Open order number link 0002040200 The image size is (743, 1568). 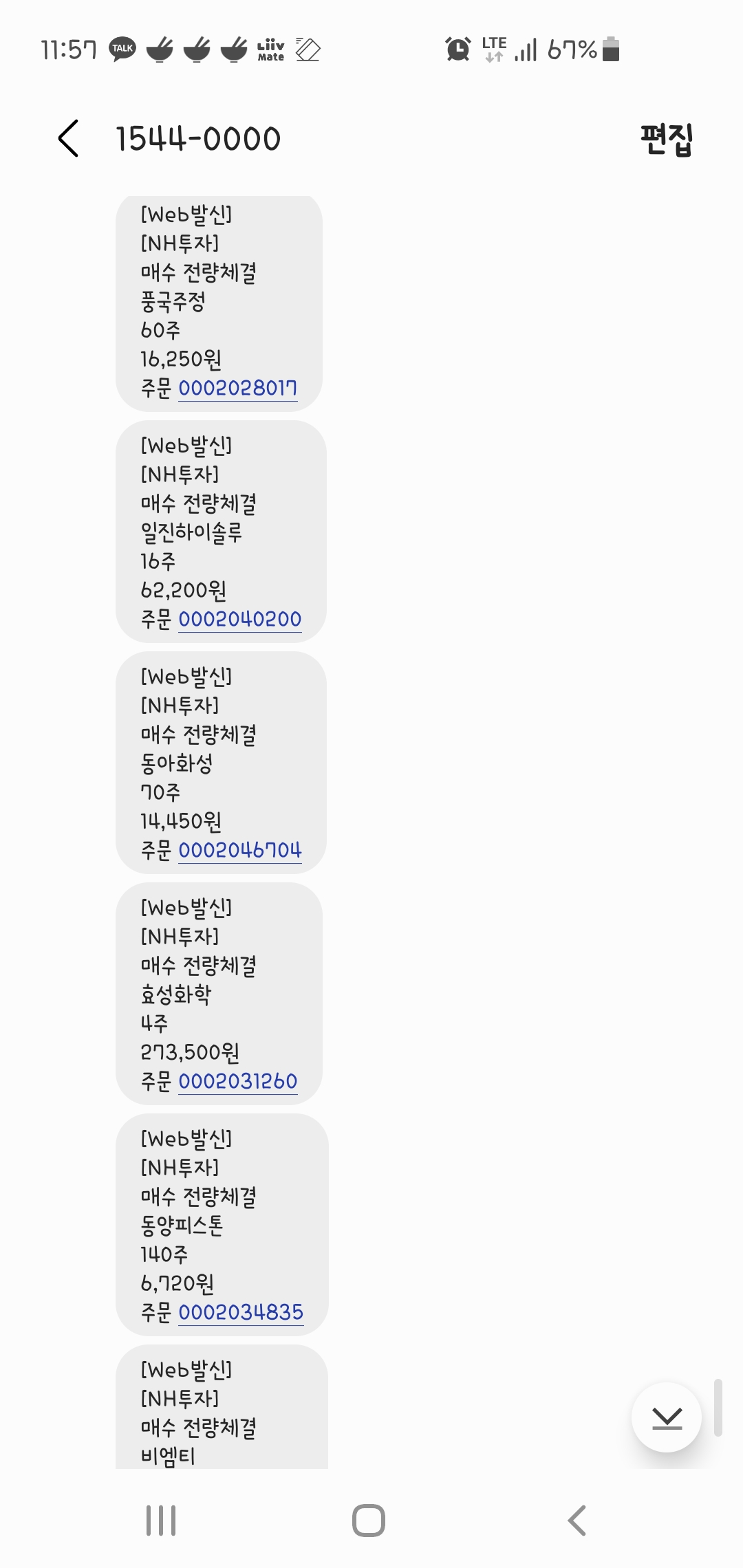tap(239, 620)
